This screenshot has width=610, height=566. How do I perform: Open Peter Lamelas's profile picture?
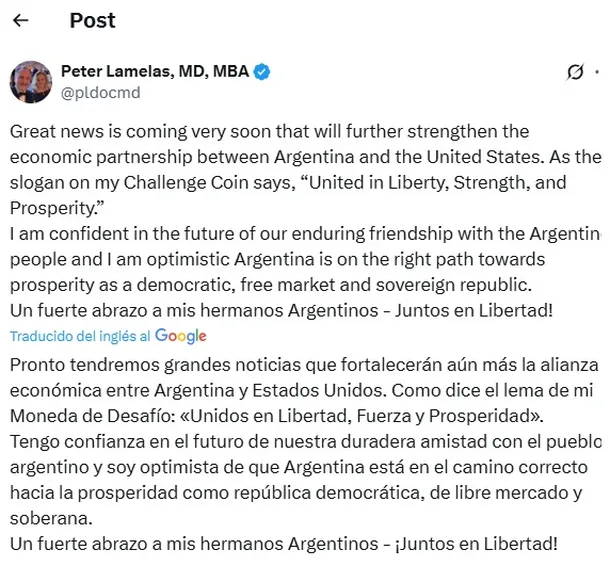(x=30, y=82)
